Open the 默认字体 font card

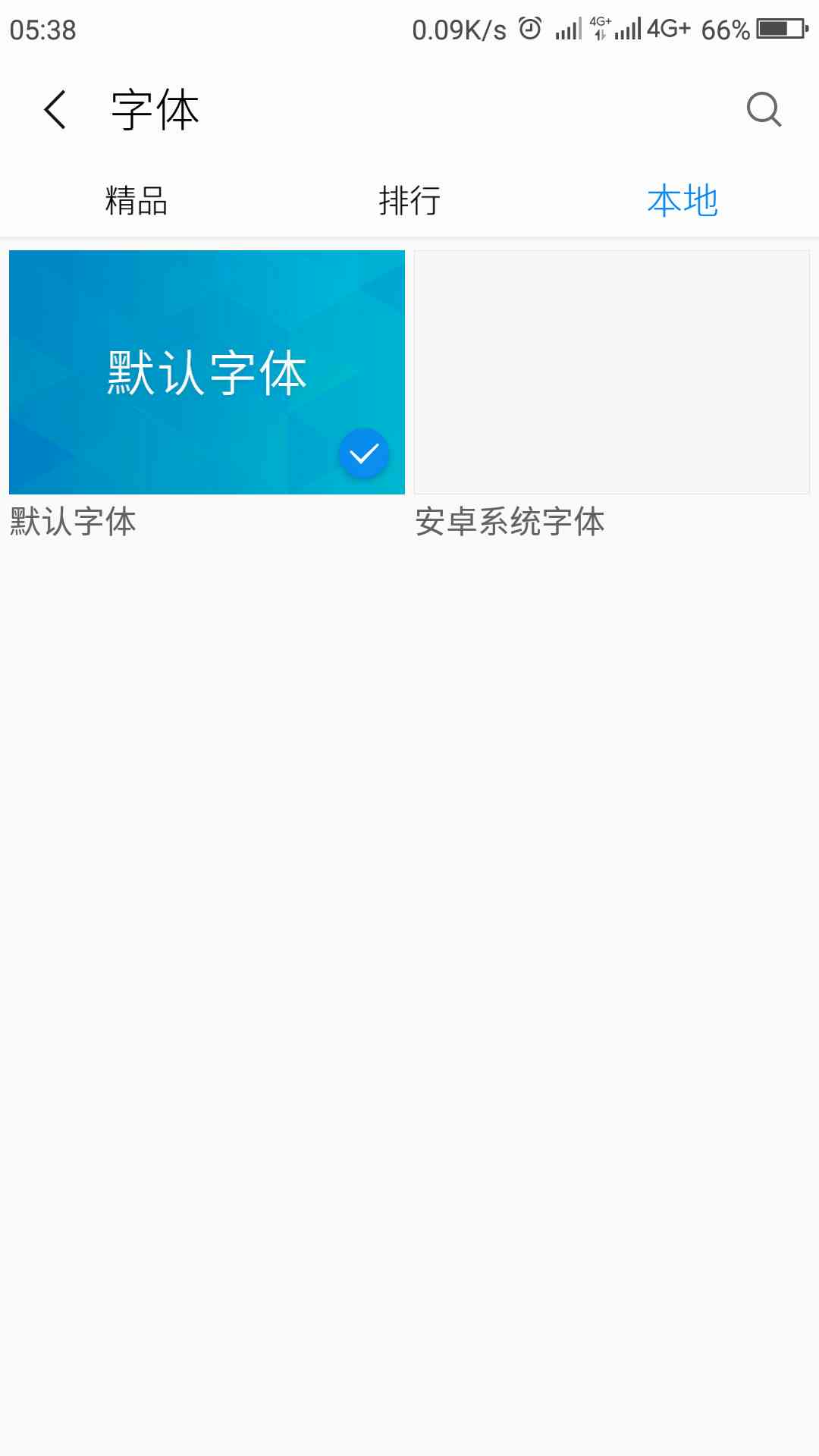tap(207, 372)
